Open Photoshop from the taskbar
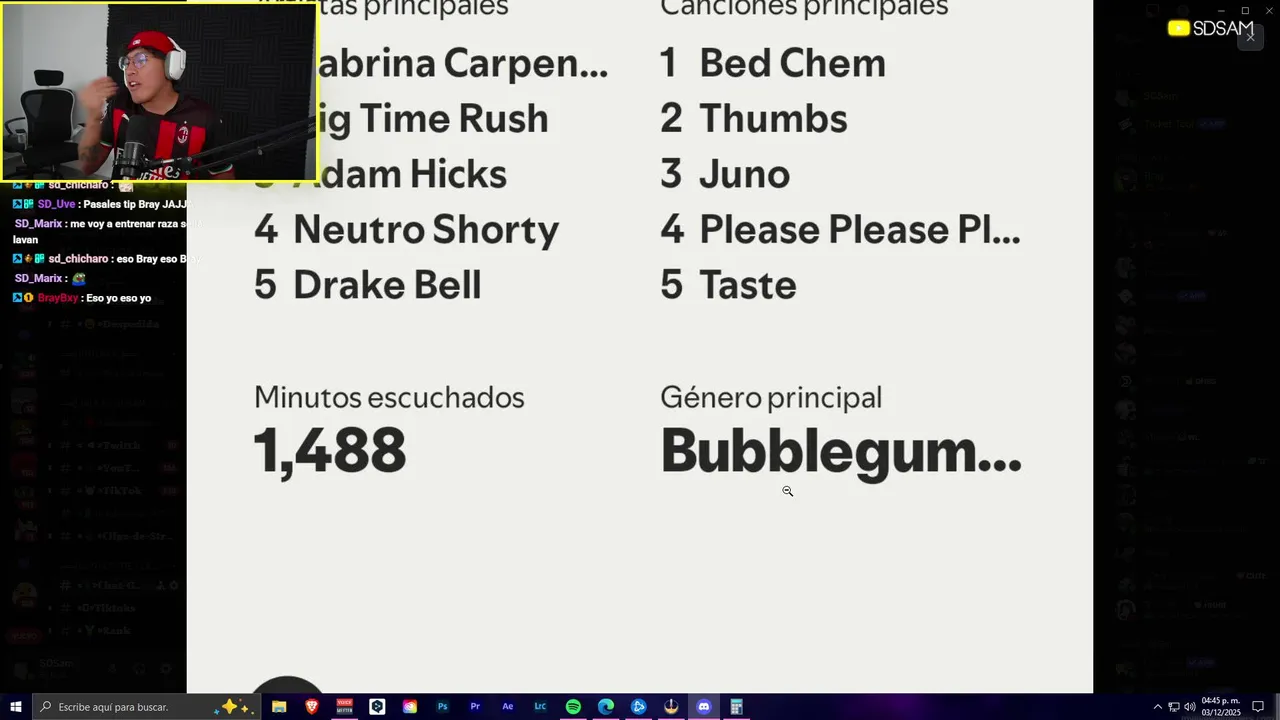 [x=442, y=707]
